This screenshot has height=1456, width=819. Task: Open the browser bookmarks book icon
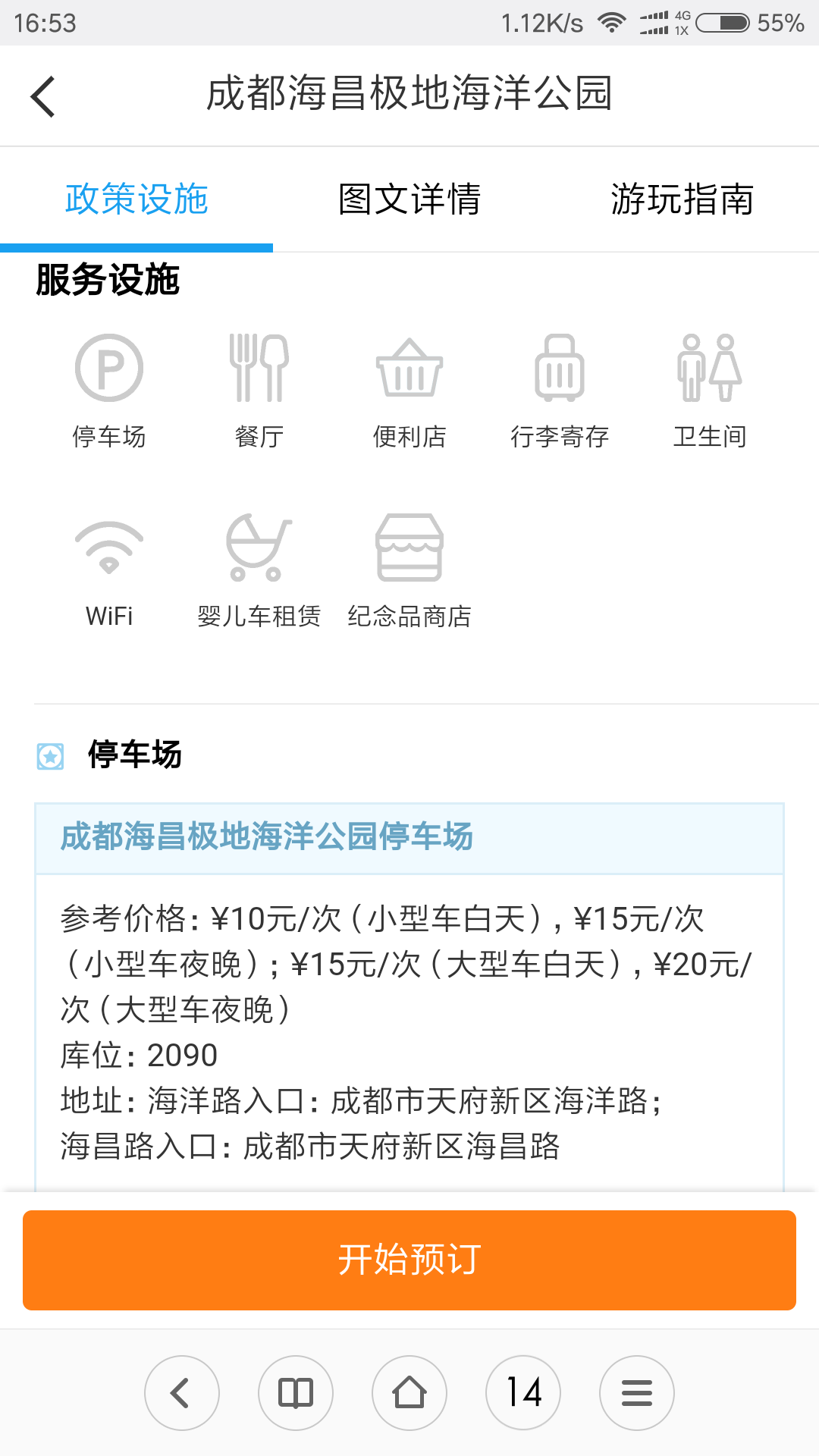click(296, 1393)
